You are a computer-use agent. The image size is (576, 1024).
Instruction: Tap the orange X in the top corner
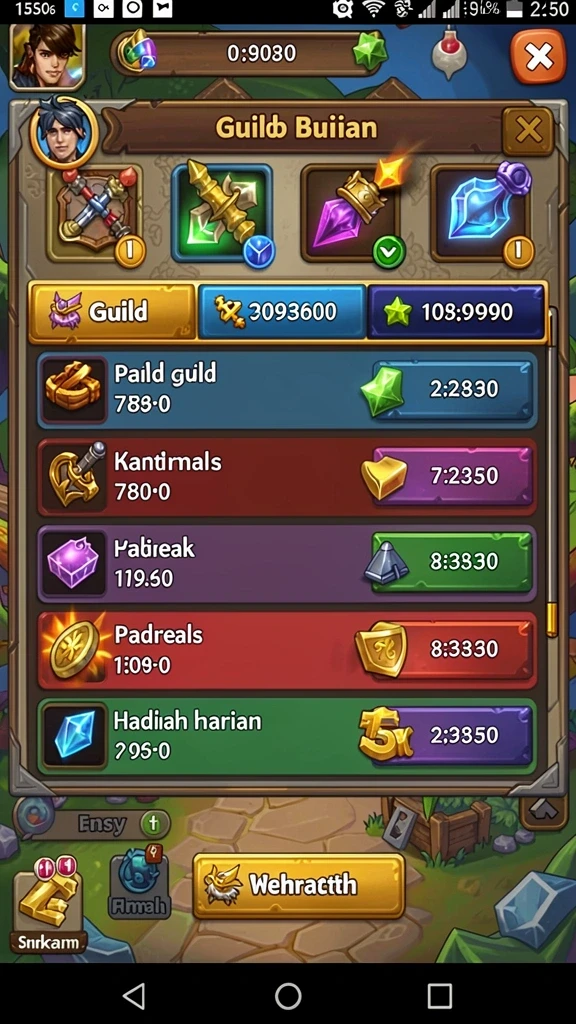coord(539,56)
